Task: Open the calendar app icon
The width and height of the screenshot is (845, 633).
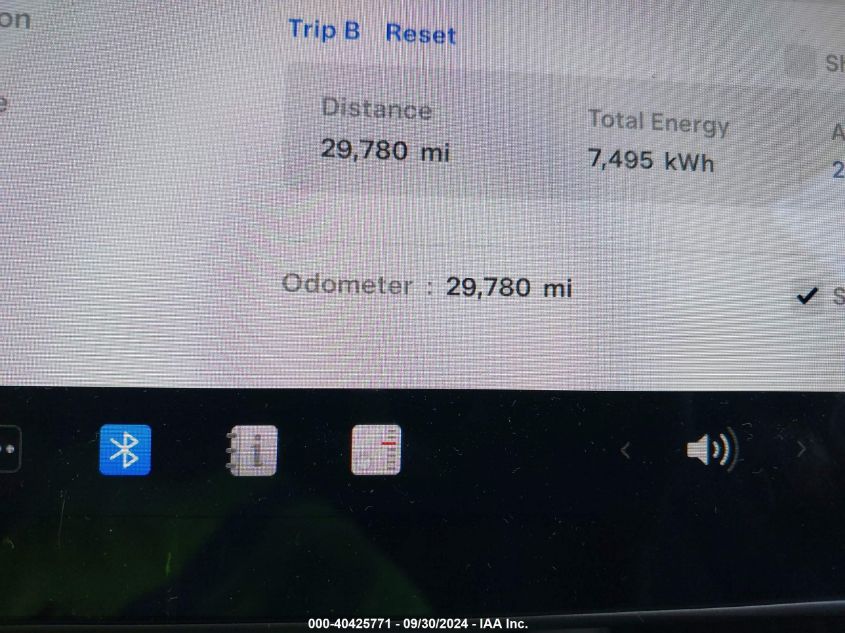Action: point(376,450)
